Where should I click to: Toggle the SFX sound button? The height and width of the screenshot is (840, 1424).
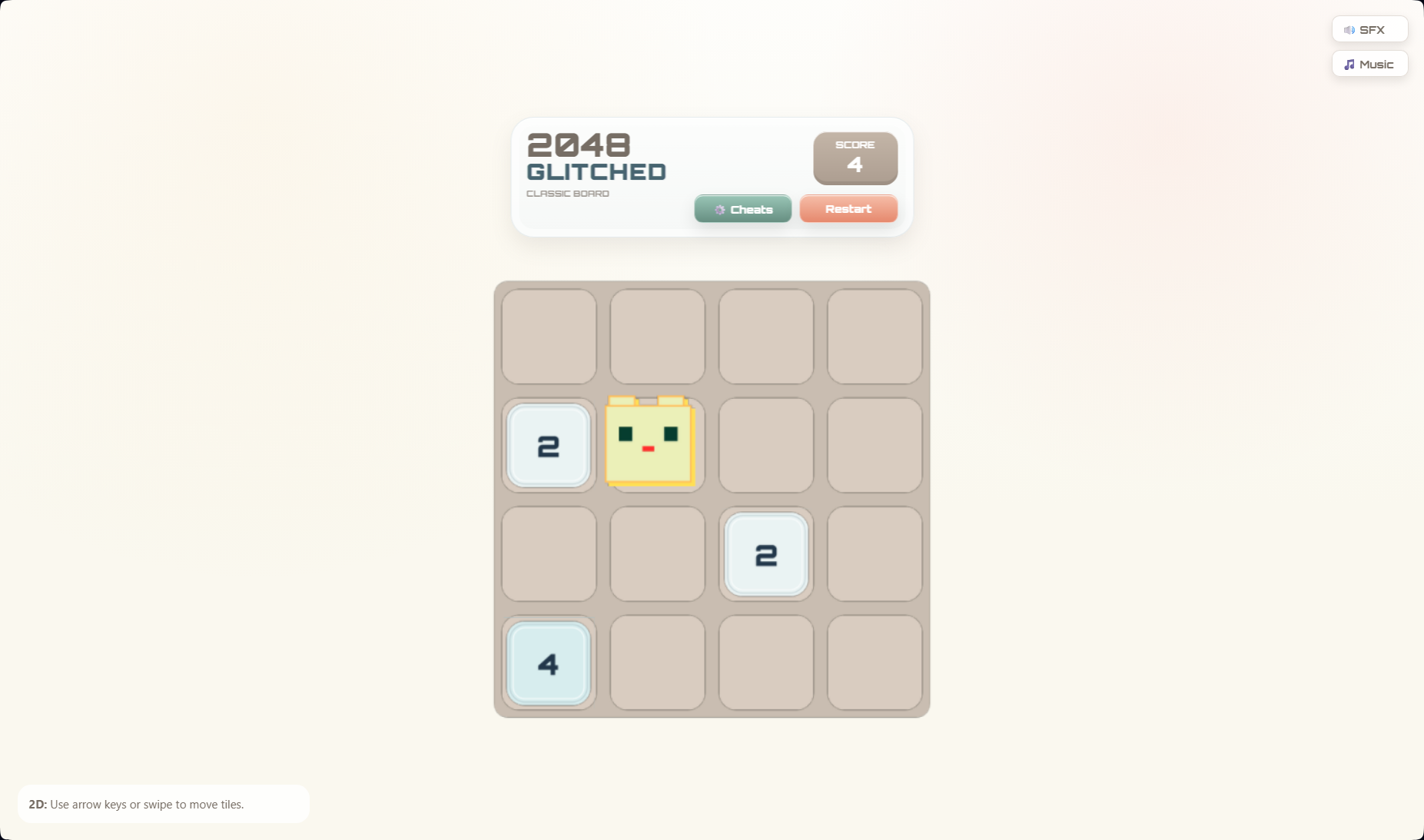pyautogui.click(x=1369, y=30)
